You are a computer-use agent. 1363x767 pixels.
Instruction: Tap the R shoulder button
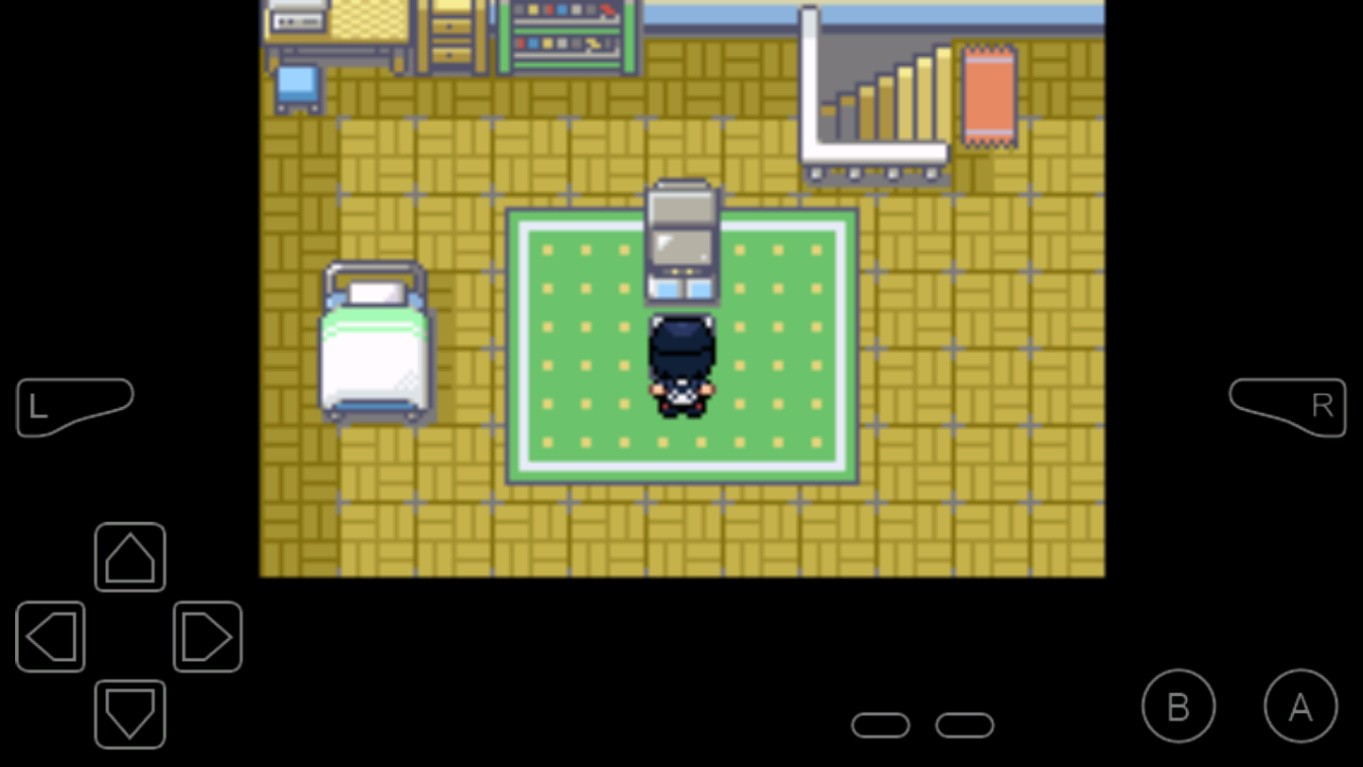(x=1288, y=406)
